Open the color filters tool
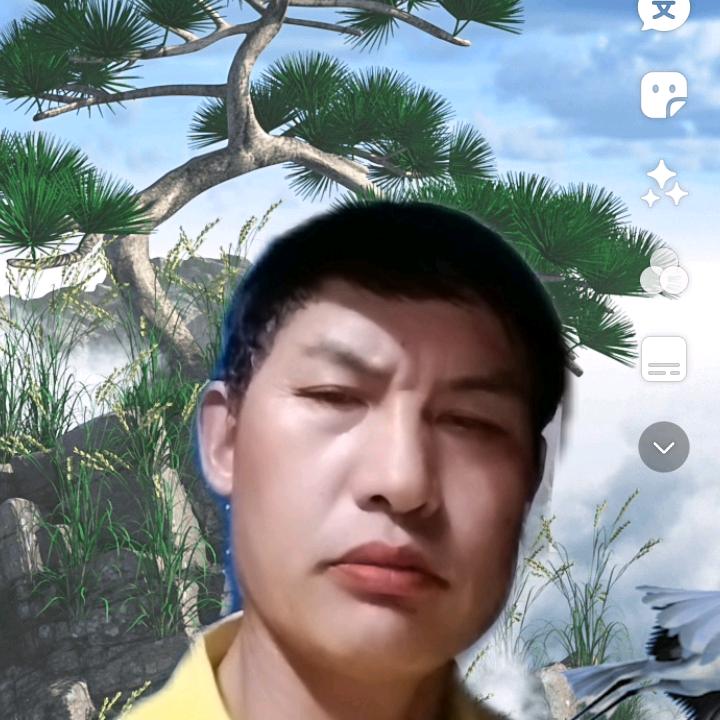The image size is (720, 720). pyautogui.click(x=664, y=272)
